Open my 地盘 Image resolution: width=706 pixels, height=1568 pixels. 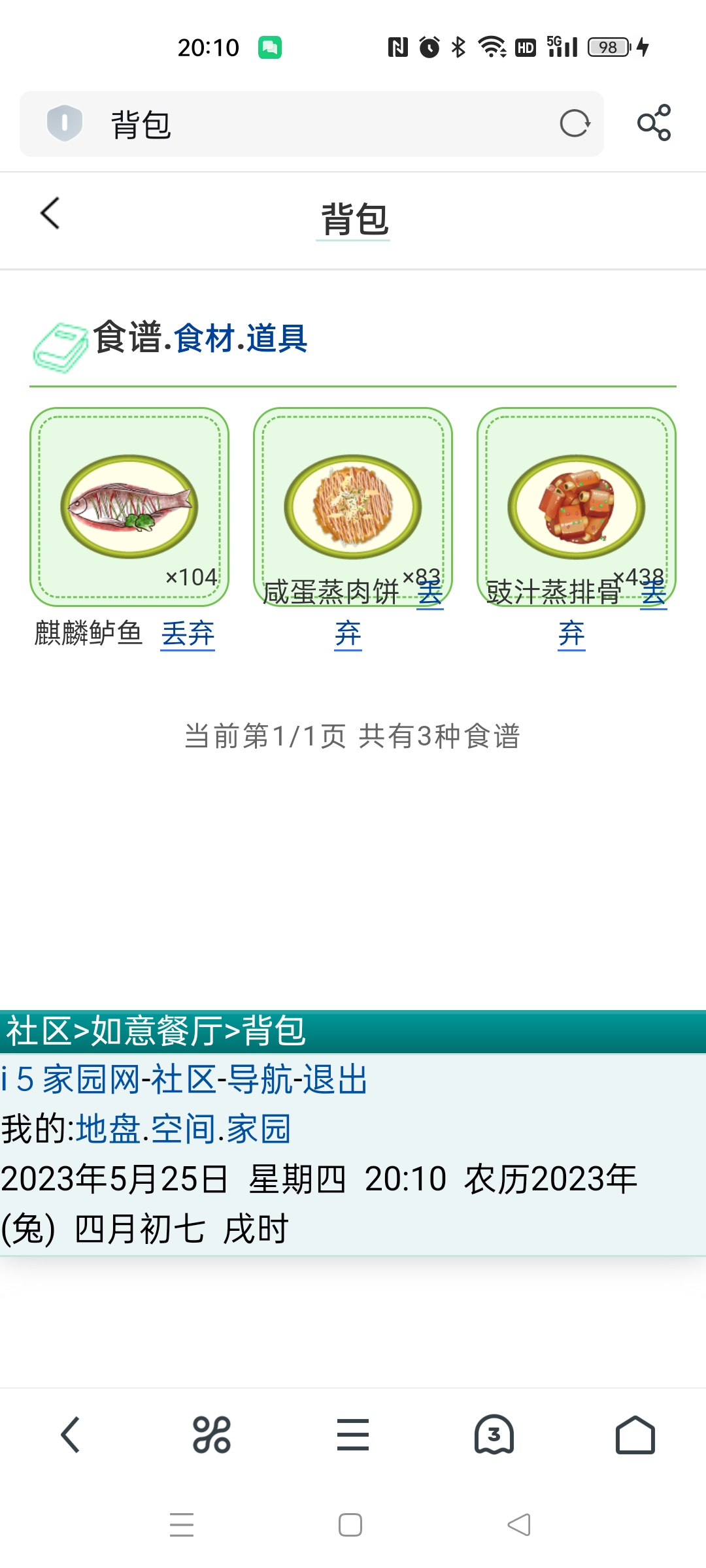pyautogui.click(x=108, y=1129)
